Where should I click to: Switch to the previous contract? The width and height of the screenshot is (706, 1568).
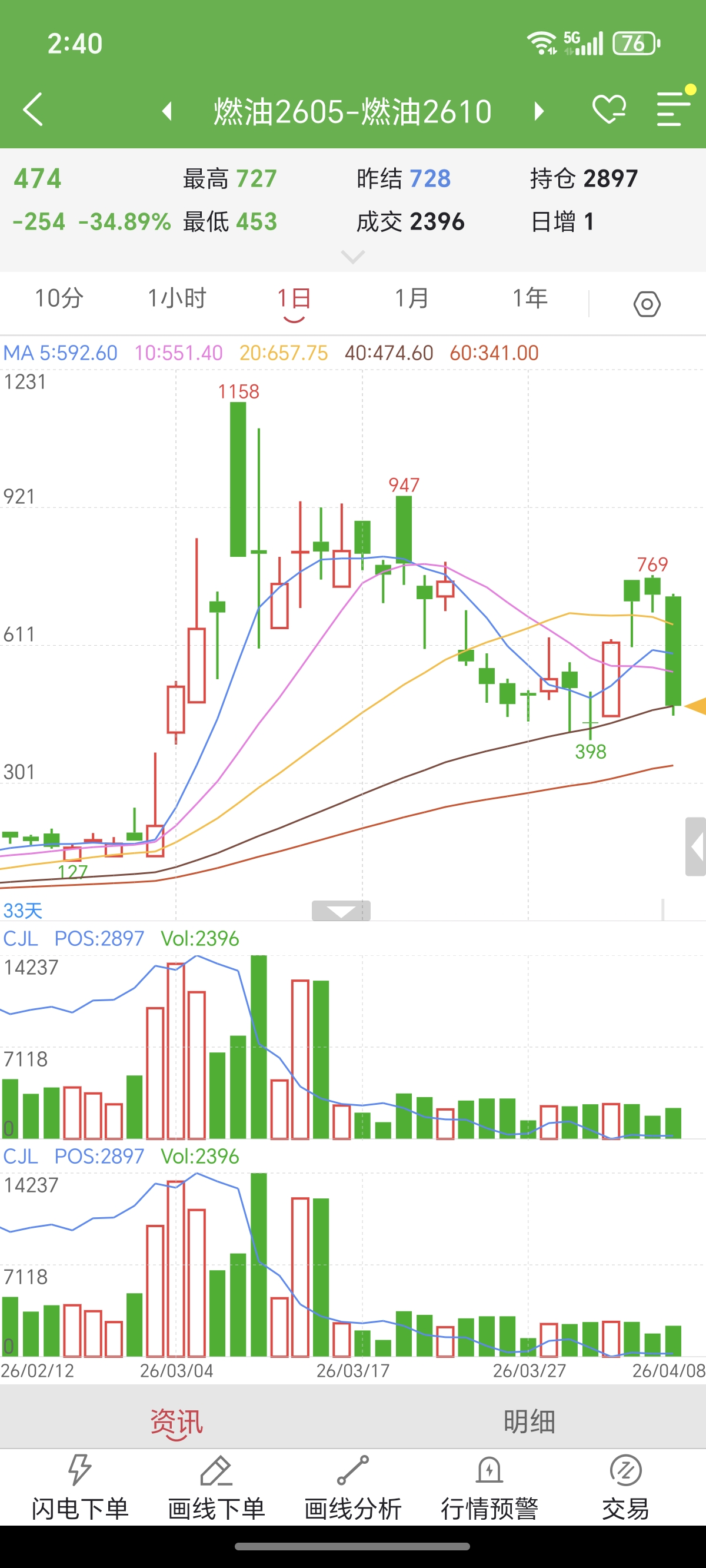tap(166, 111)
